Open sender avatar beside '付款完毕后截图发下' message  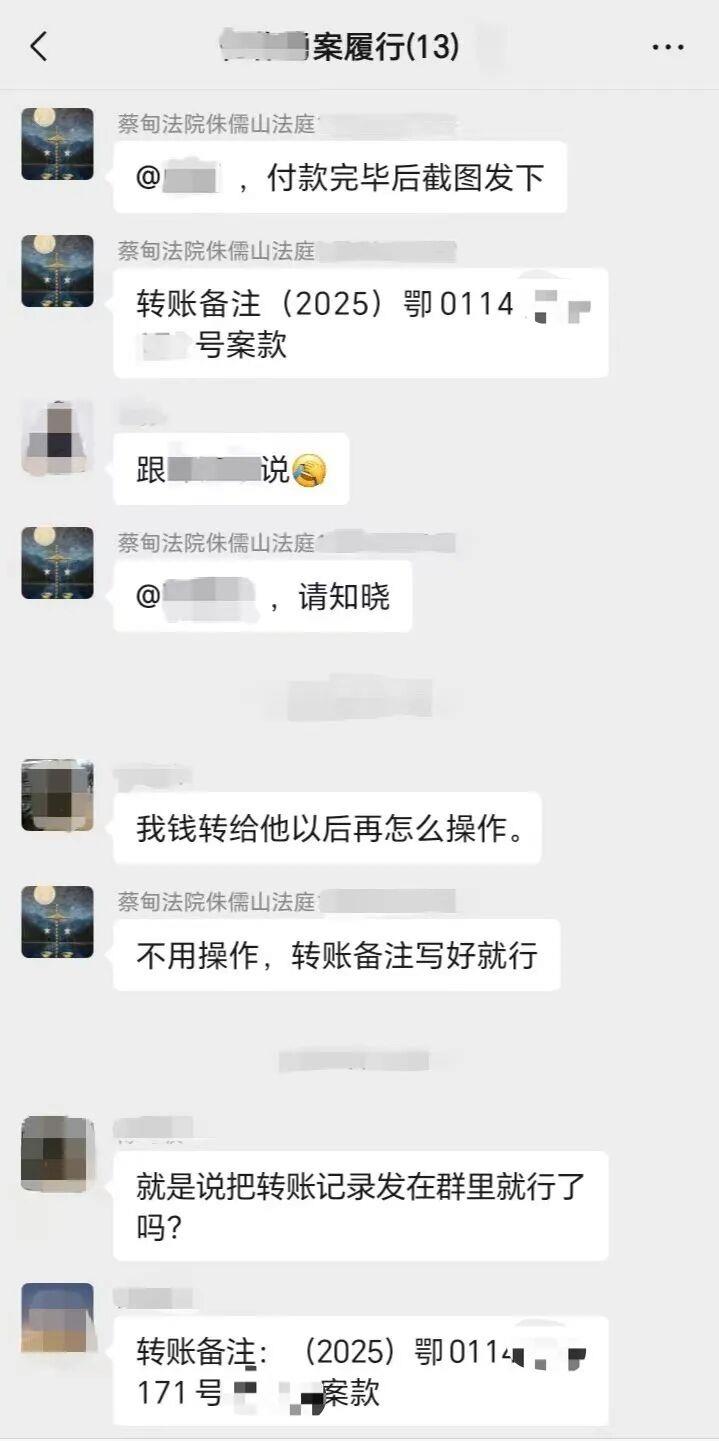click(57, 144)
